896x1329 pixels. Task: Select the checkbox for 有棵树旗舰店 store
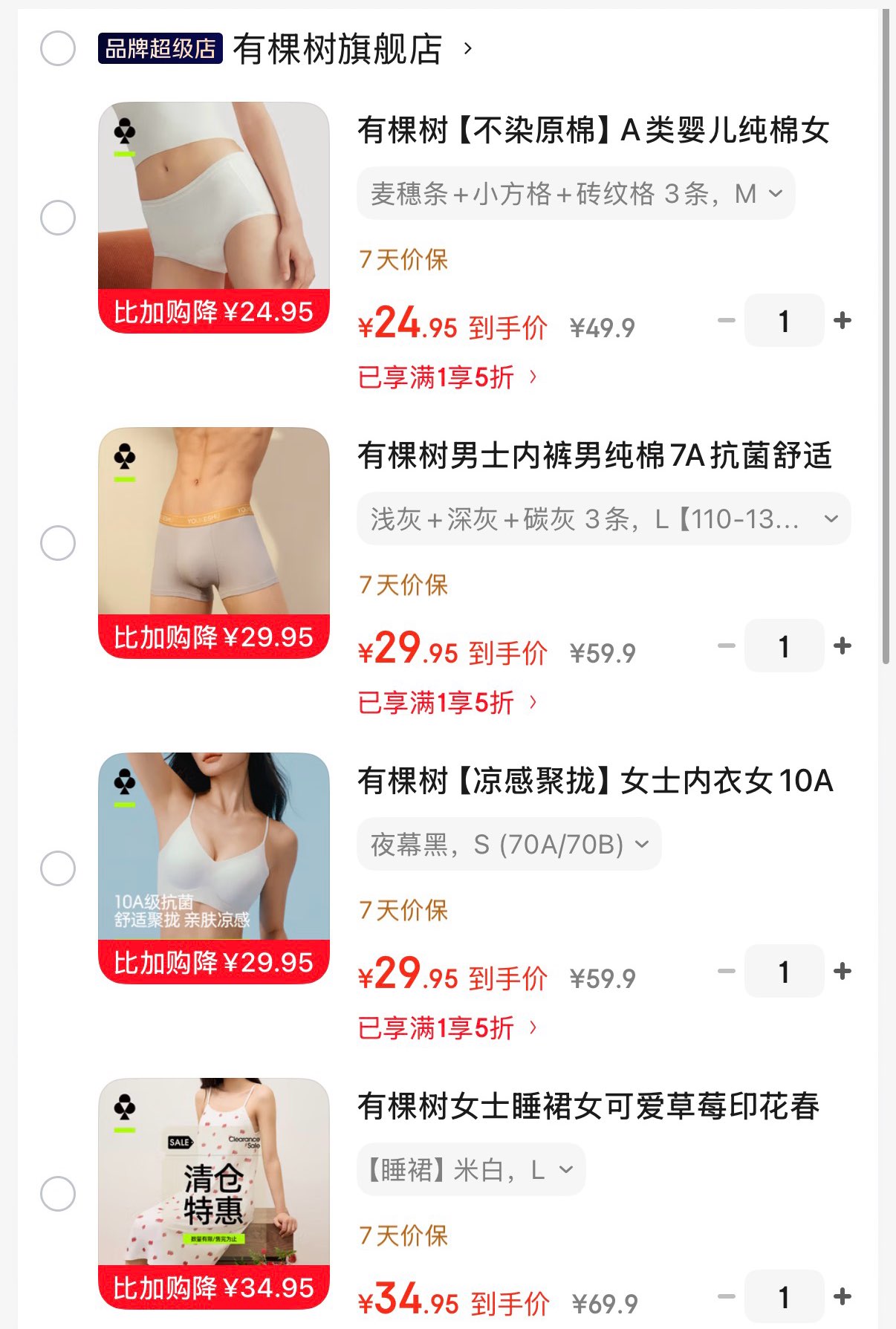click(x=58, y=49)
